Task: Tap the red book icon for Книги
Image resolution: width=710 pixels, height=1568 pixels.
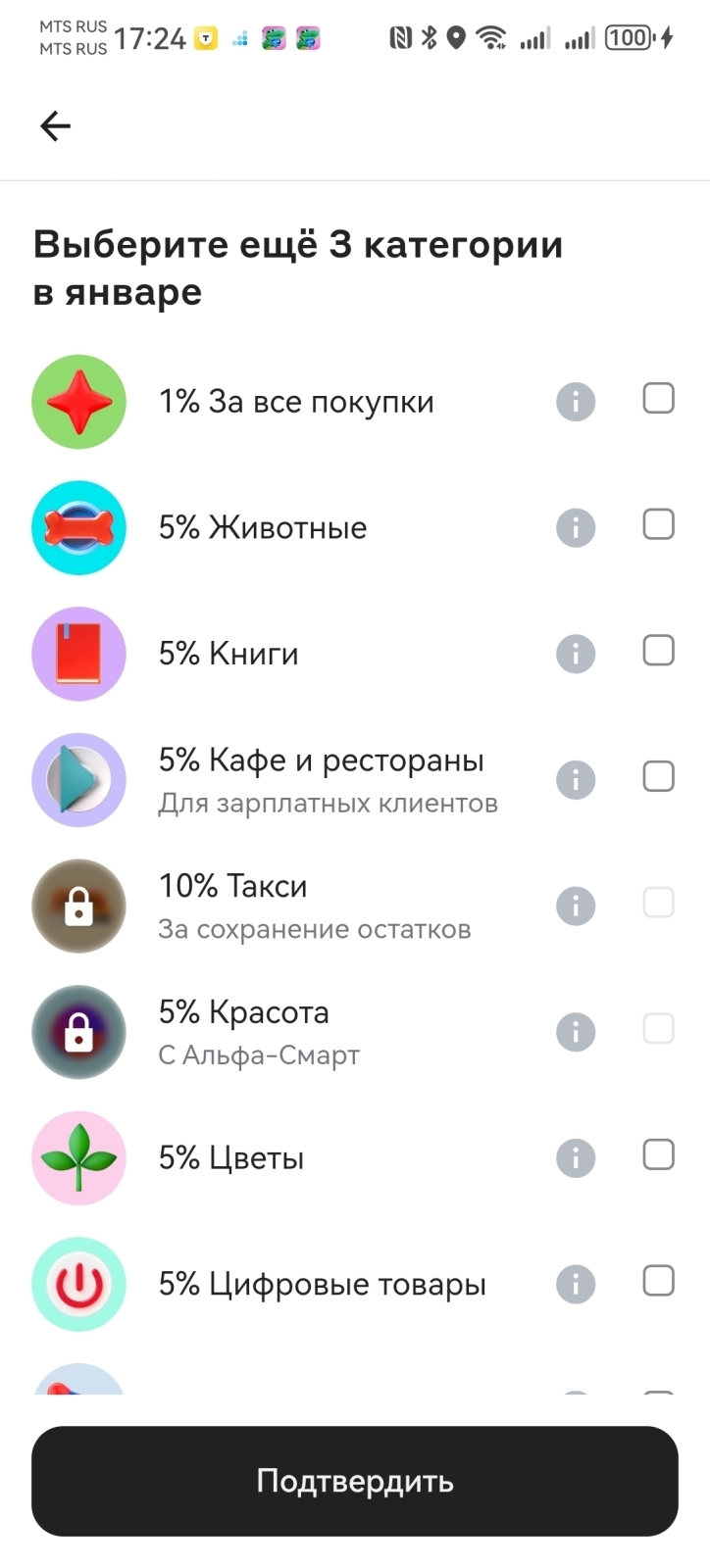Action: pos(78,654)
